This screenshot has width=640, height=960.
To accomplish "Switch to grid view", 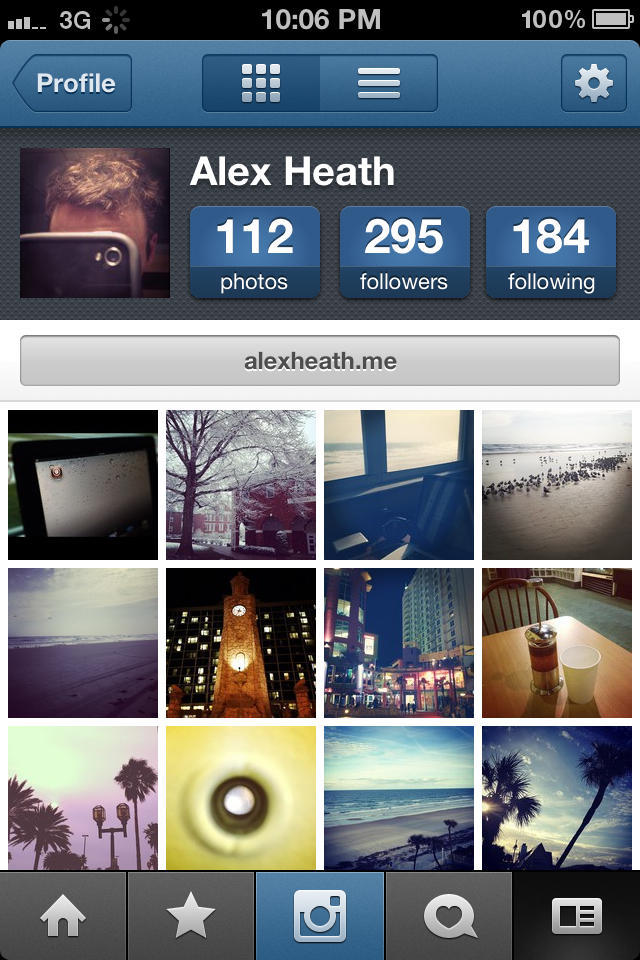I will 261,83.
